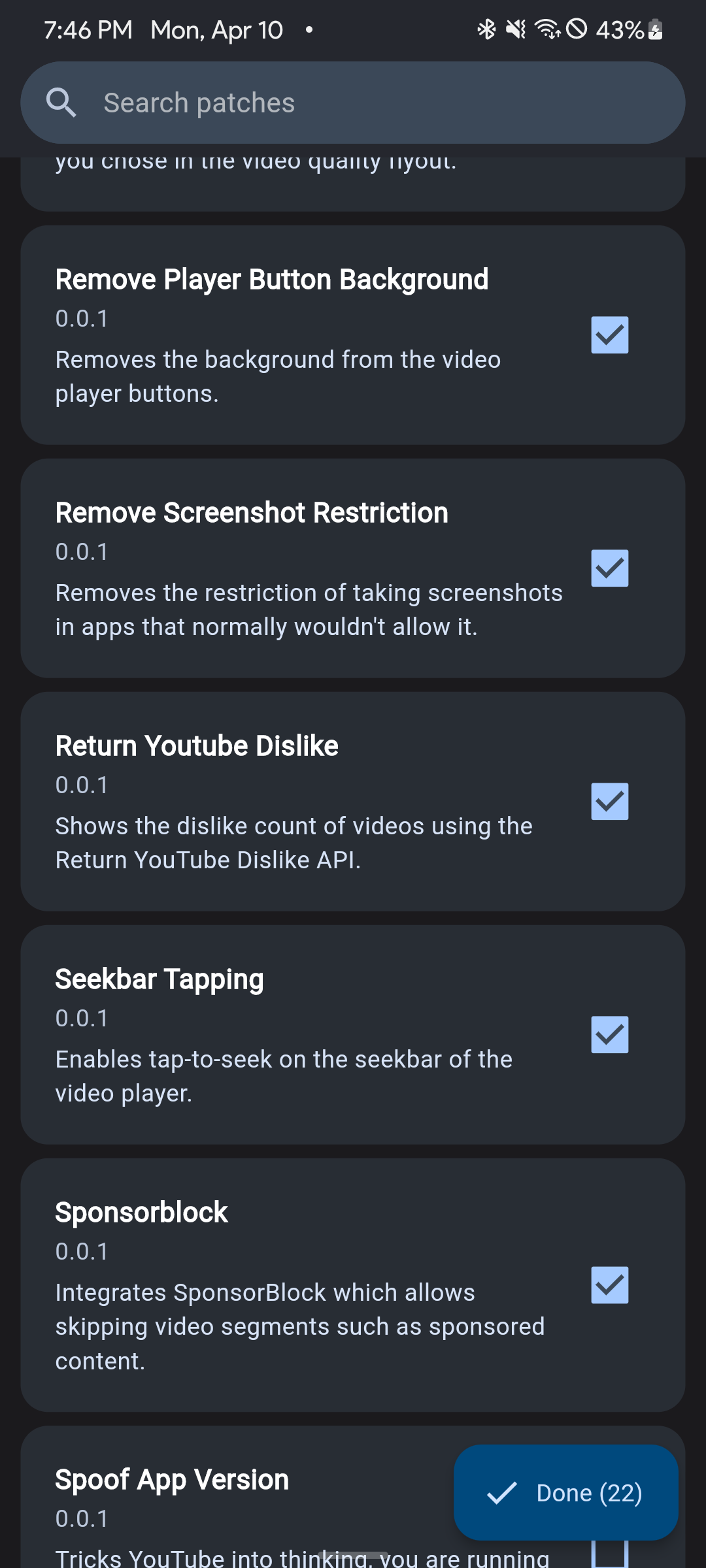Uncheck Remove Player Button Background patch
The height and width of the screenshot is (1568, 706).
(x=609, y=335)
